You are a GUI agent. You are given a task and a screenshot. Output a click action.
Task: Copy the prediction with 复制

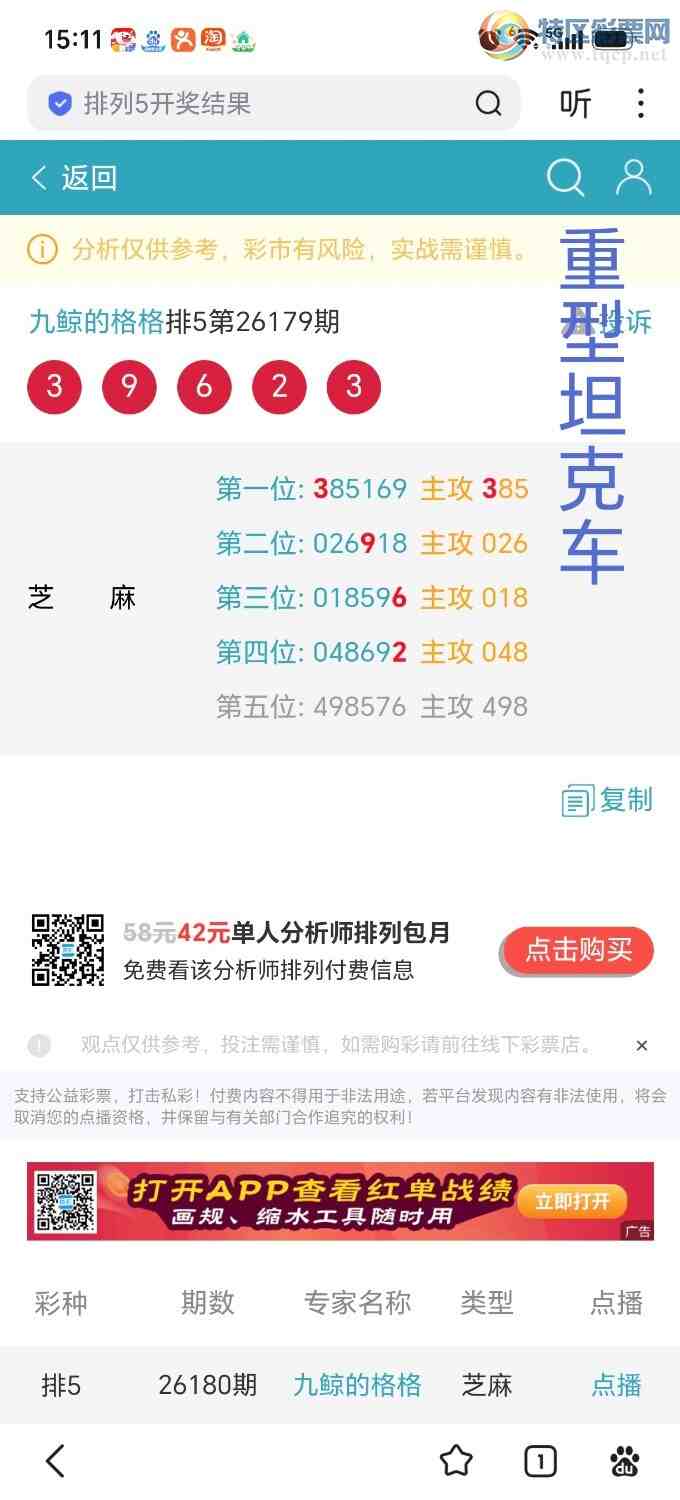(x=607, y=800)
